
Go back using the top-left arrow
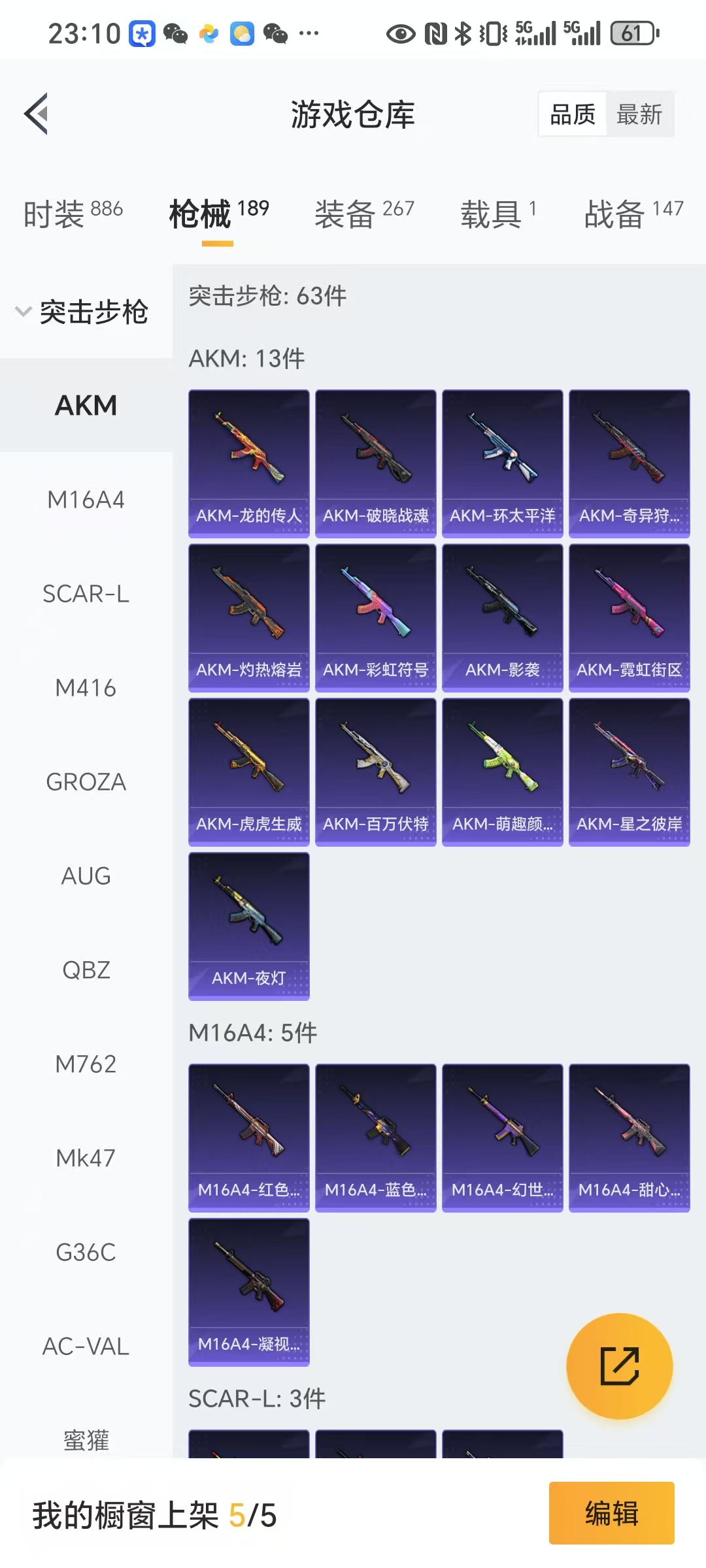tap(37, 114)
